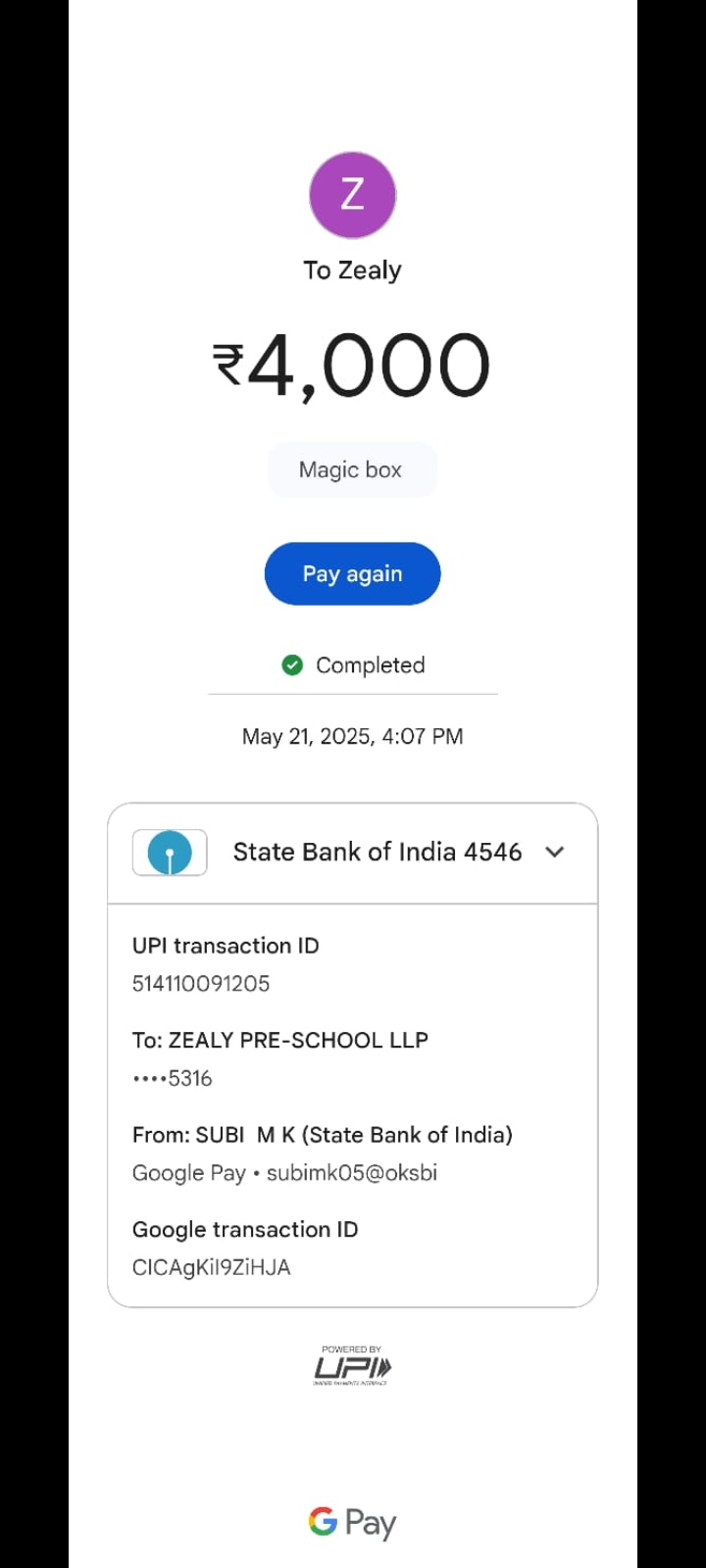Expand State Bank of India 4546 details
Viewport: 706px width, 1568px height.
[x=554, y=852]
